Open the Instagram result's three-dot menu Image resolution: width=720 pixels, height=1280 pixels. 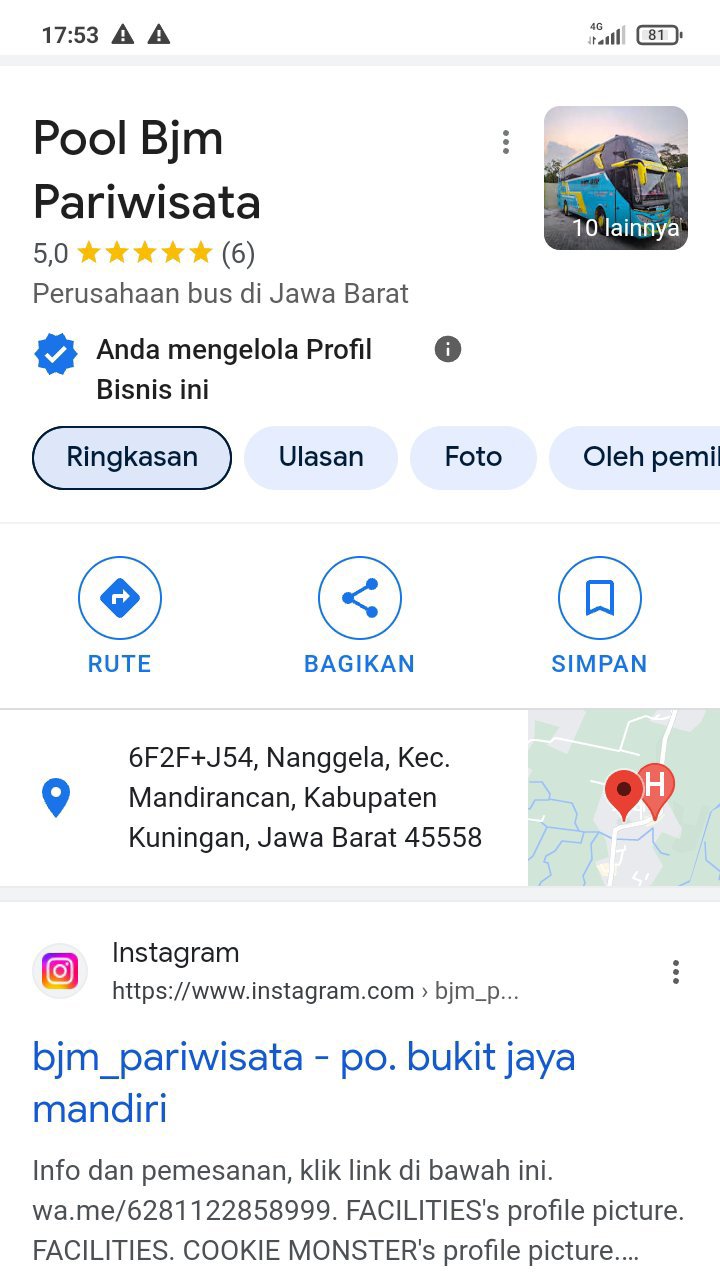[676, 972]
